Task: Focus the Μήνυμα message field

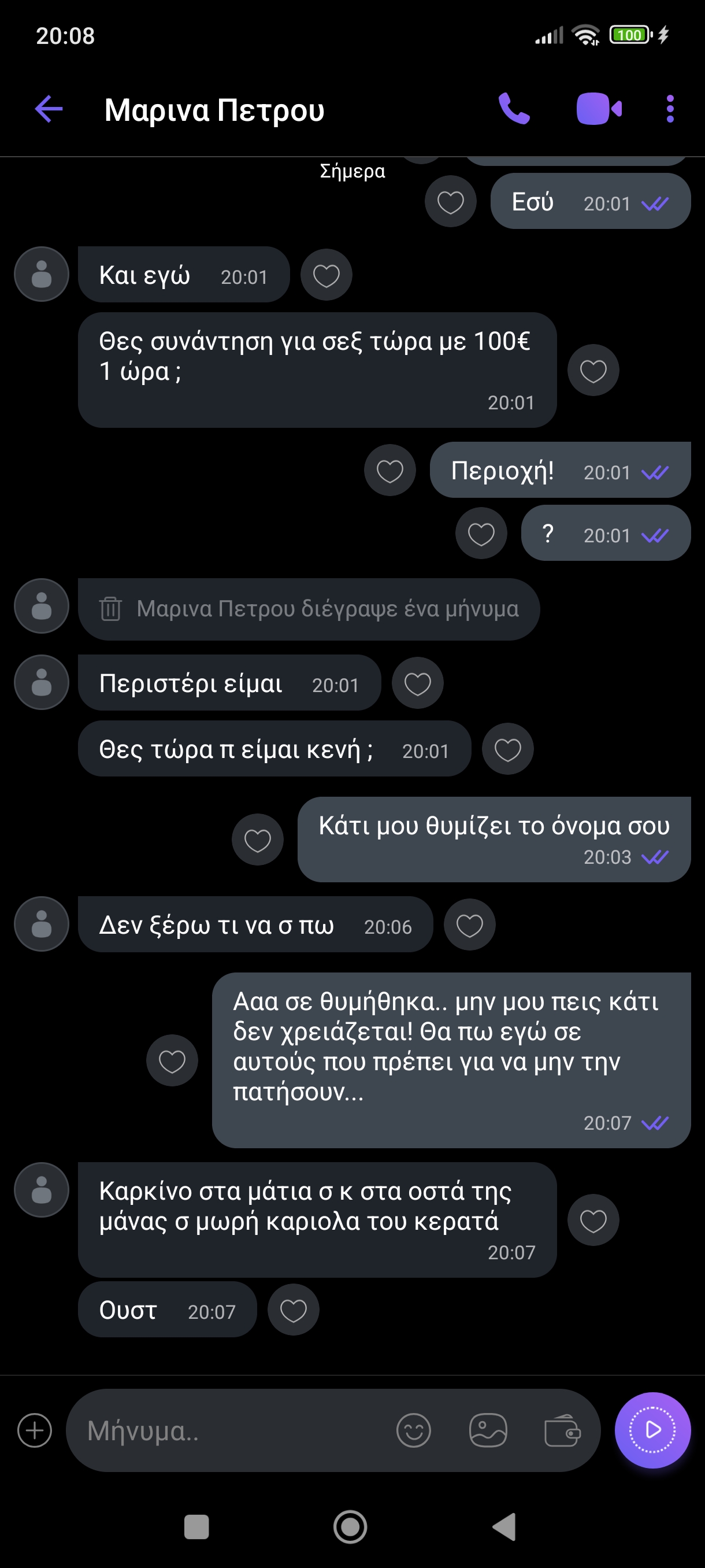Action: coord(231,1430)
